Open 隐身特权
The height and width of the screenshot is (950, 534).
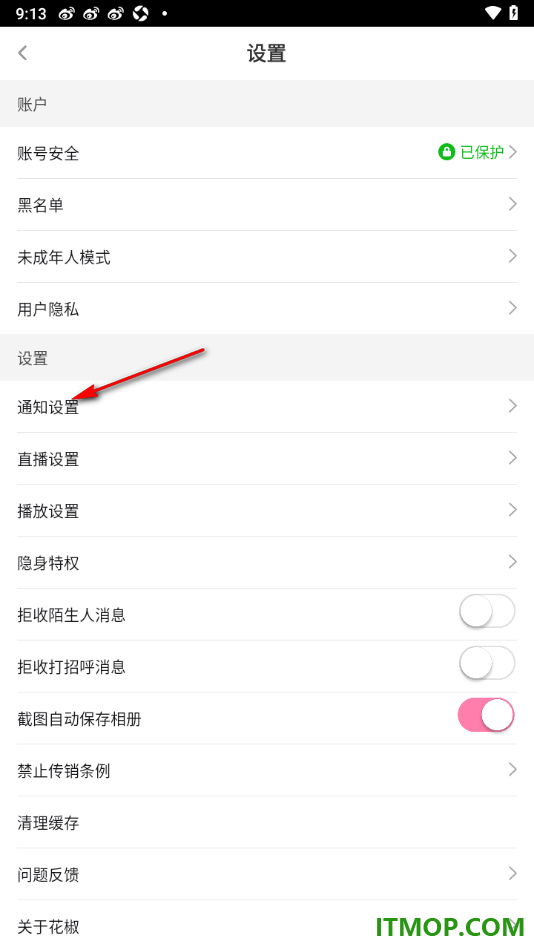point(267,563)
